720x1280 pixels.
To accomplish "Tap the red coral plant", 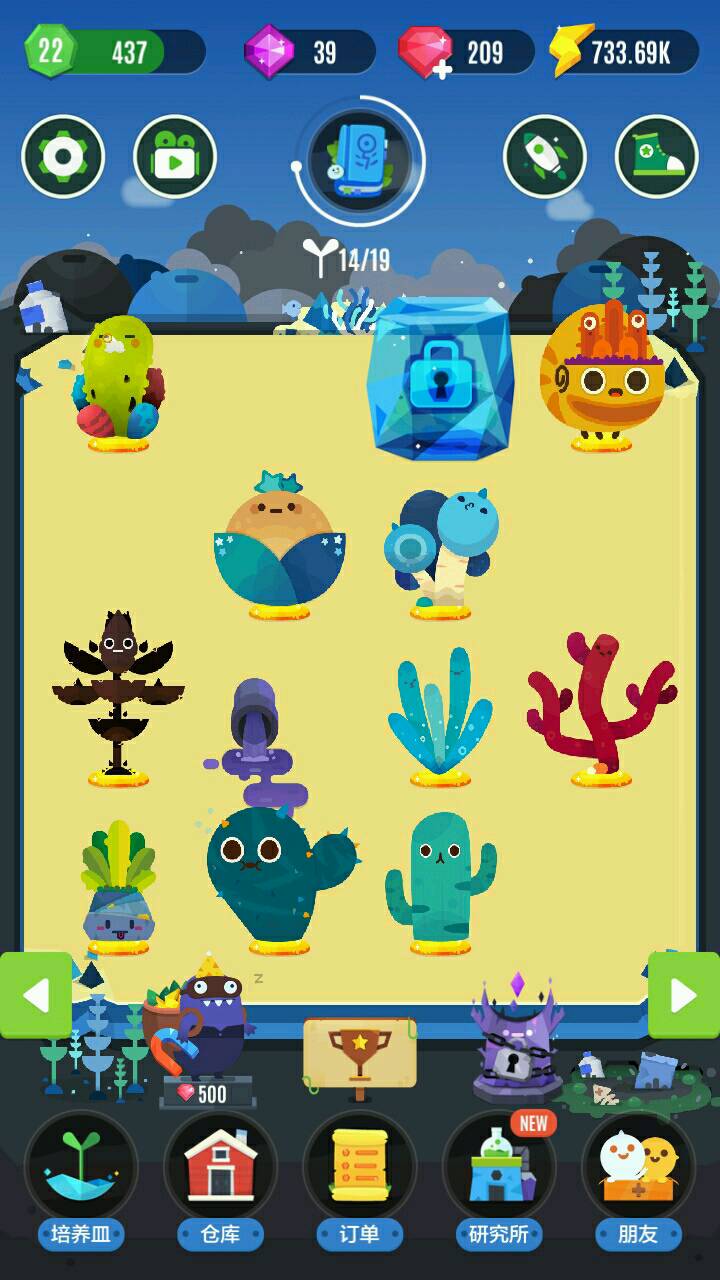I will tap(600, 705).
